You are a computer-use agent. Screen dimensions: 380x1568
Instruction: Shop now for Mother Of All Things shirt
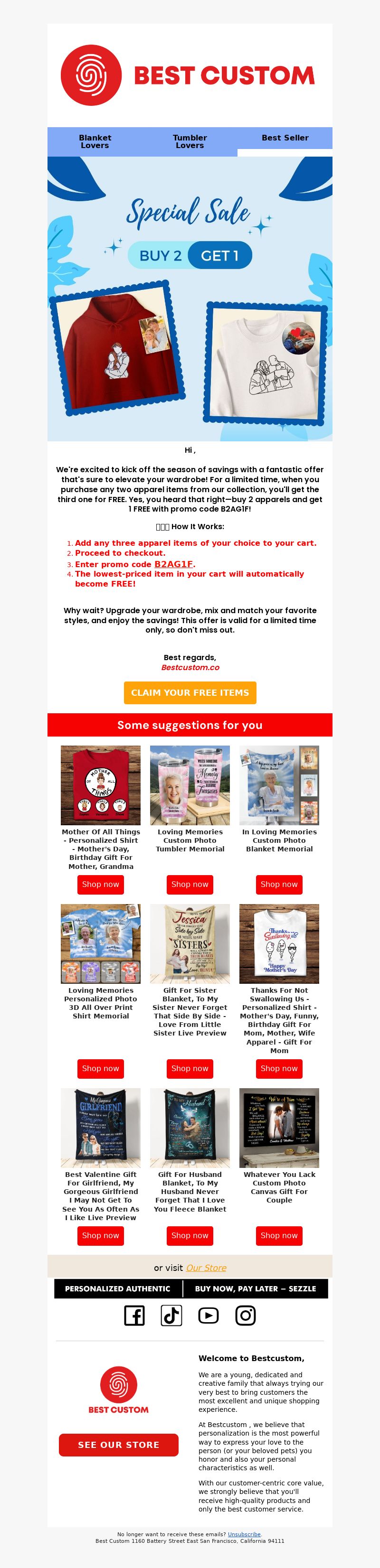101,884
